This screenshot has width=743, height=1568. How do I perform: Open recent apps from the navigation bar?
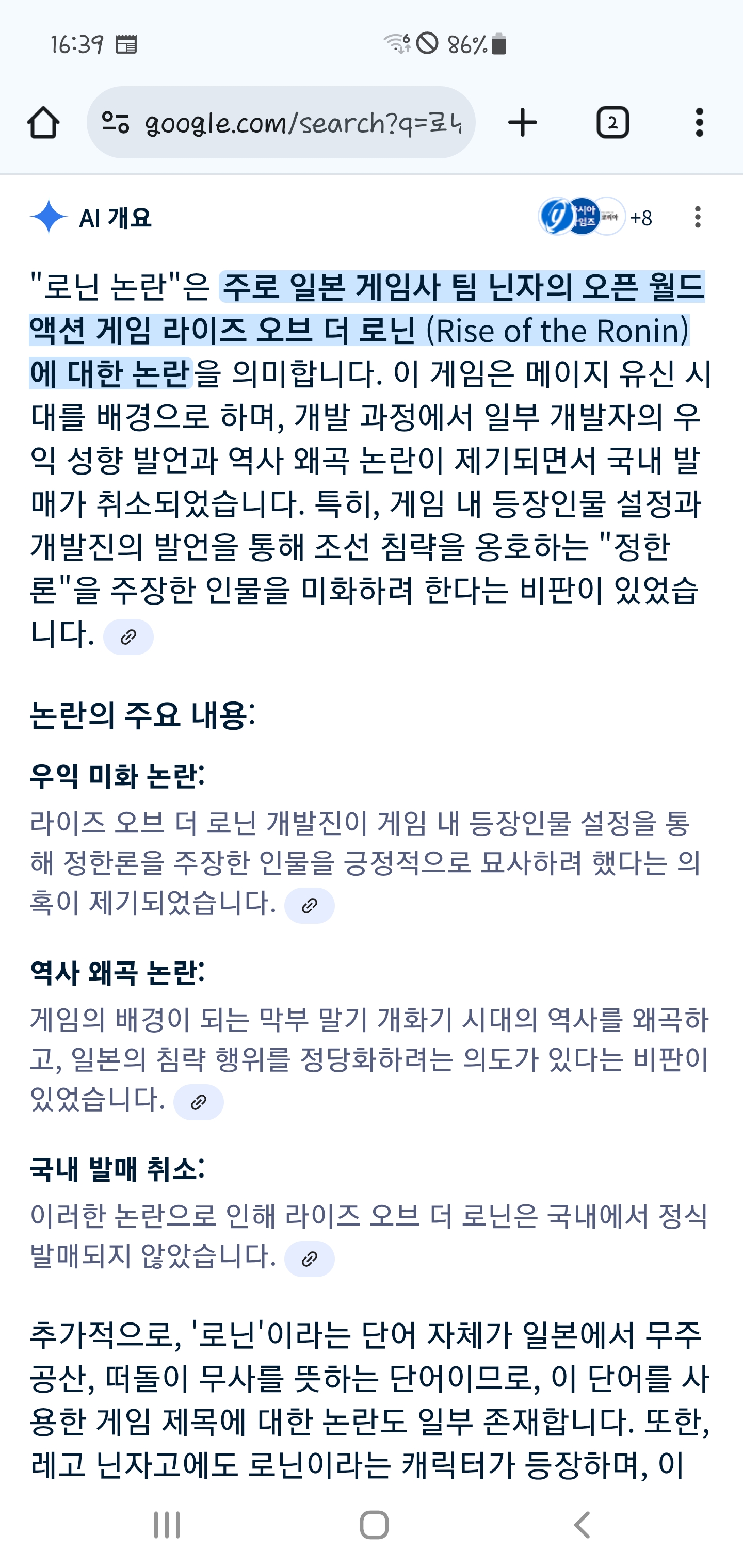pyautogui.click(x=166, y=1525)
